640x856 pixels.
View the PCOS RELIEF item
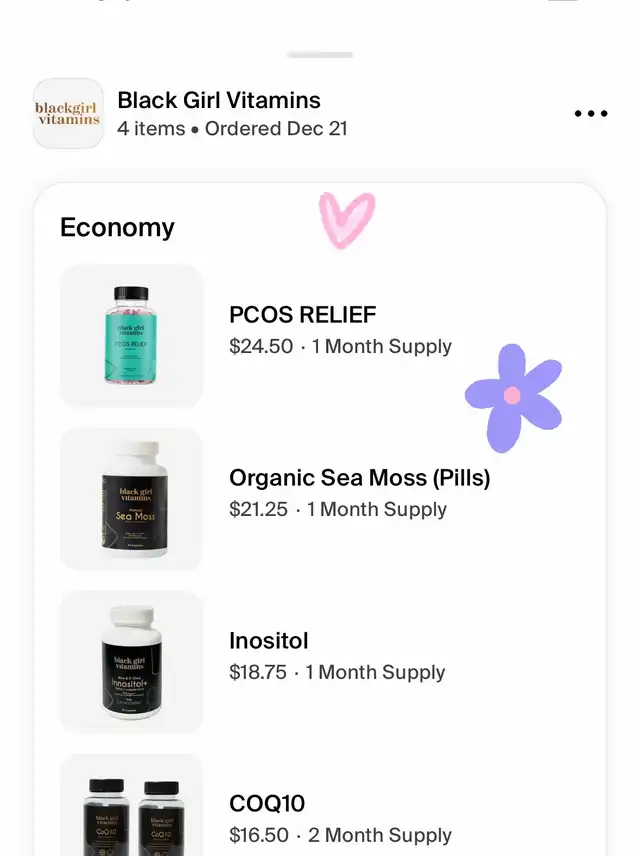[x=303, y=316]
